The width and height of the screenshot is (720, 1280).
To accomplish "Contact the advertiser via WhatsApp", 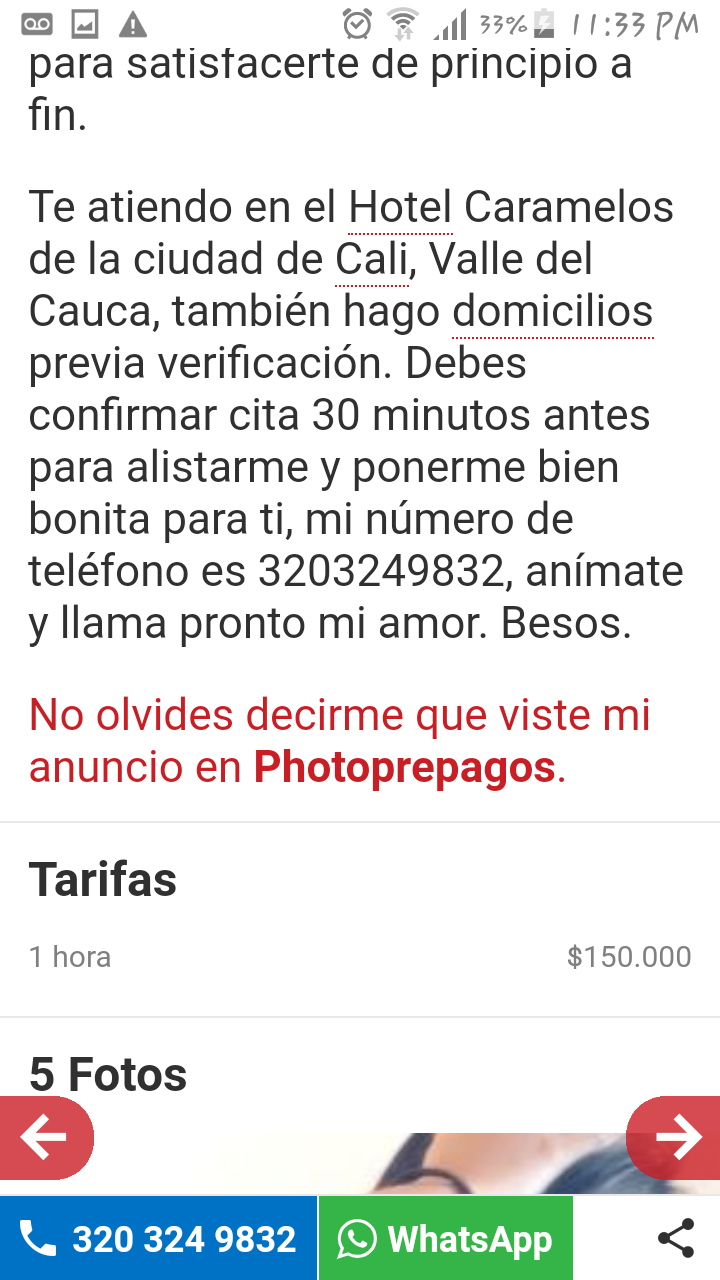I will click(446, 1239).
